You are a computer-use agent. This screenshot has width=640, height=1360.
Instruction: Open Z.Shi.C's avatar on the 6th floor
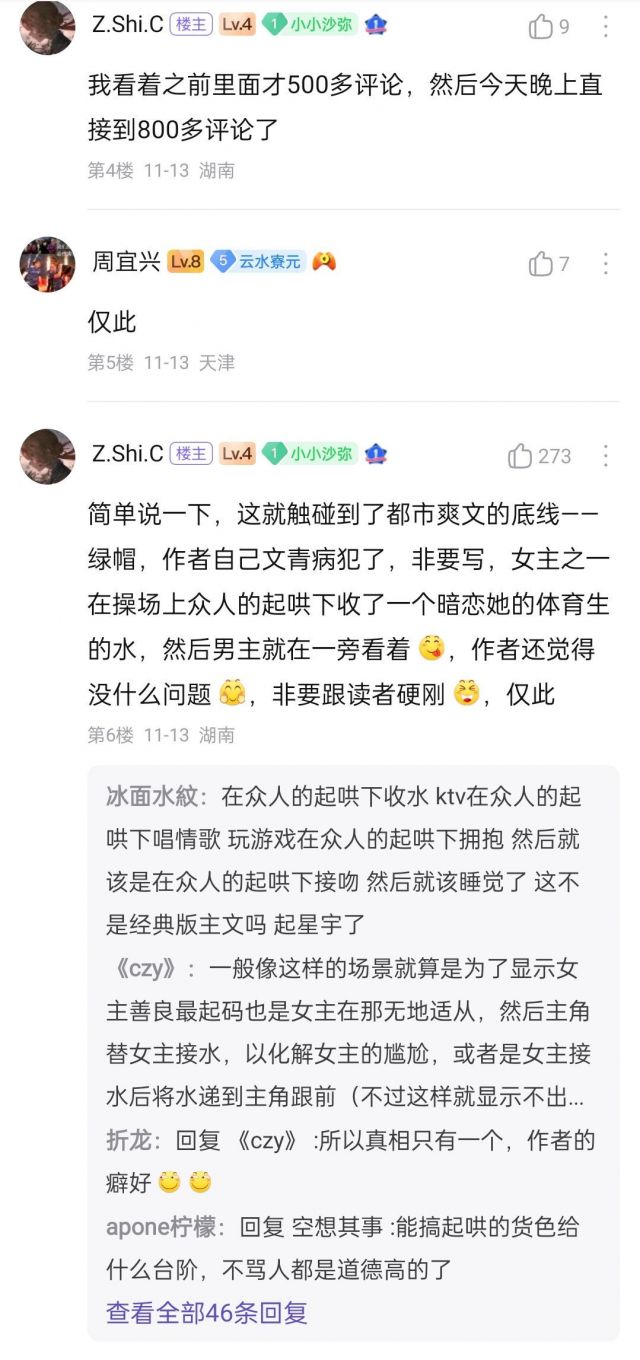(47, 456)
